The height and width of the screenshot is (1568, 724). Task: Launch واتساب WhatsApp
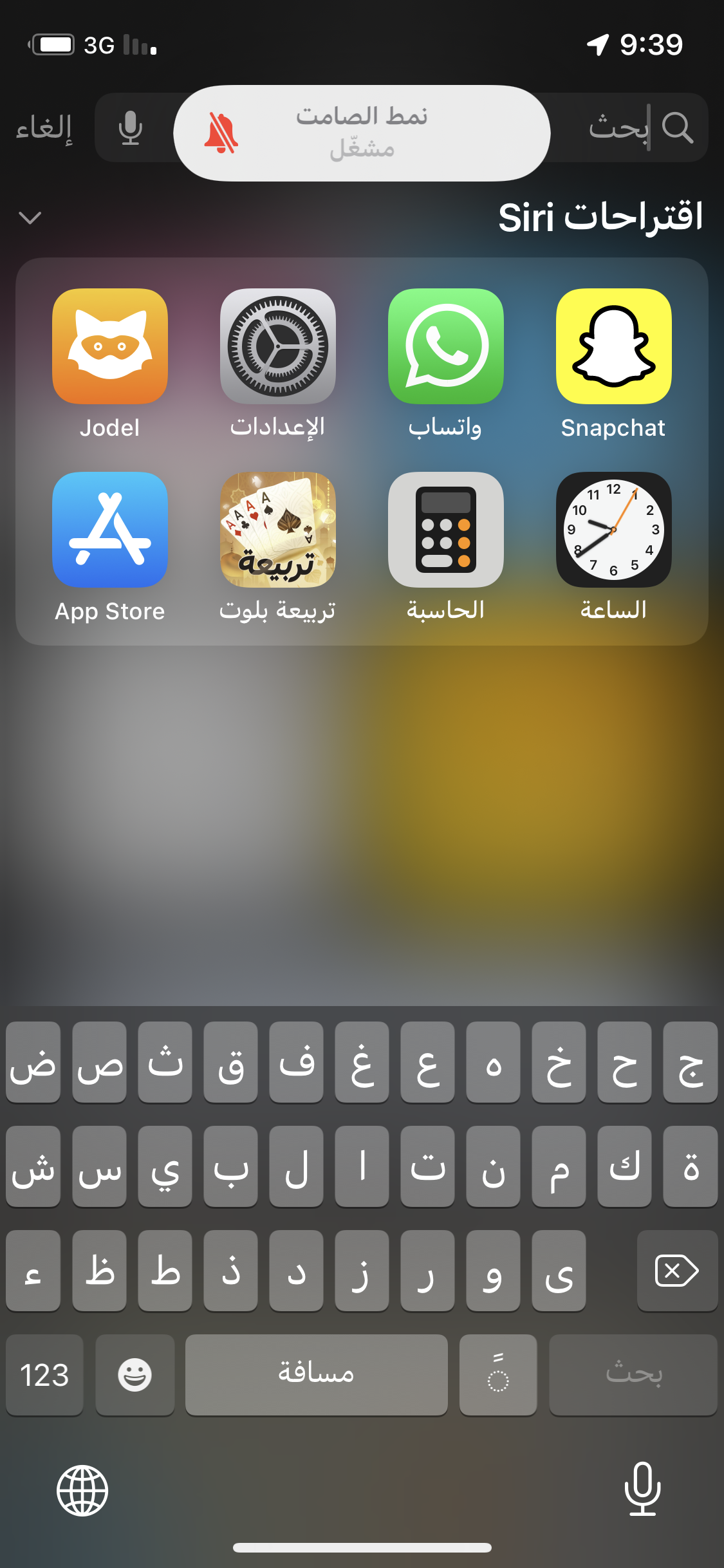[x=445, y=347]
